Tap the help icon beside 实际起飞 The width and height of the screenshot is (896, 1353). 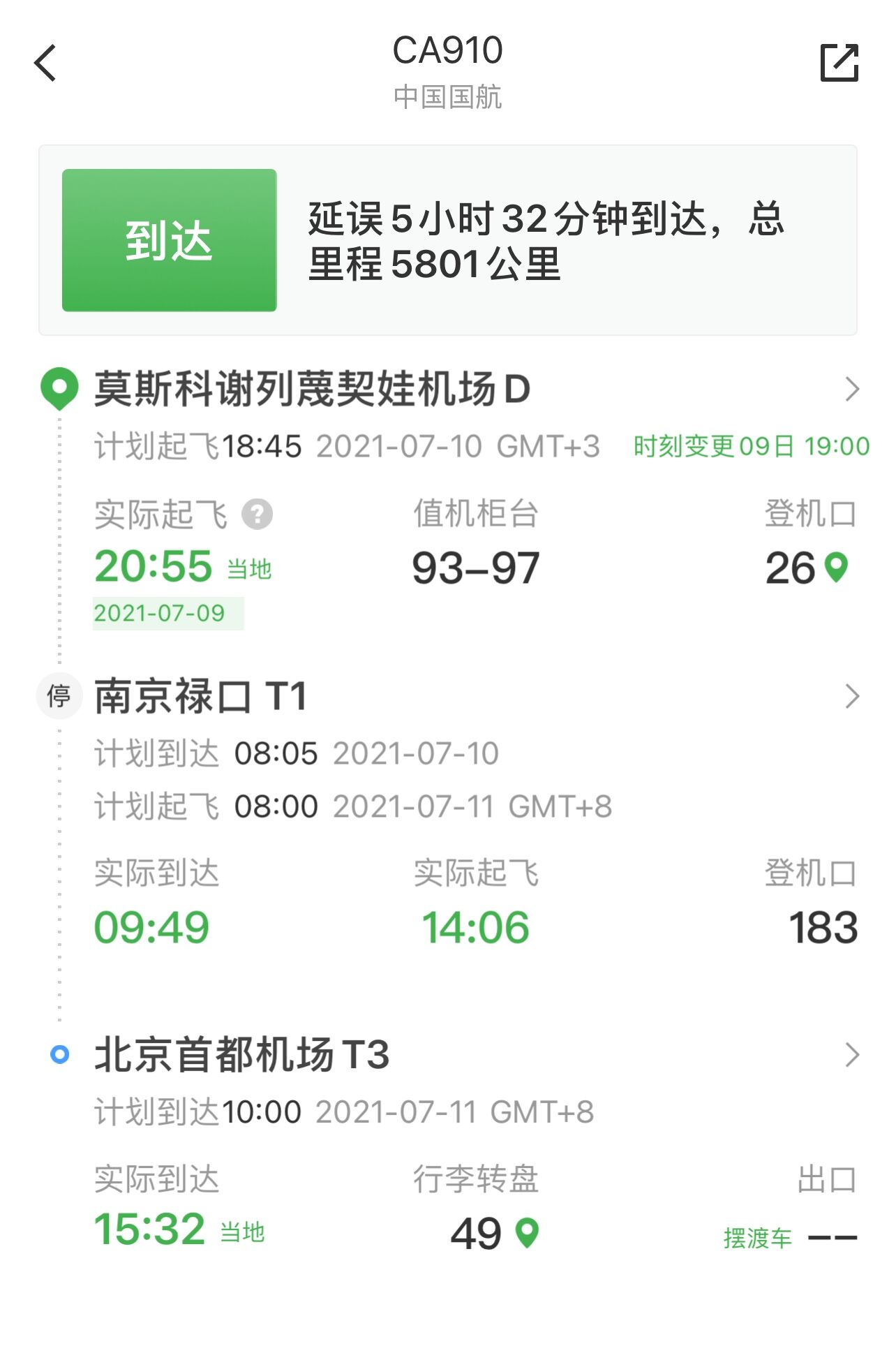[257, 515]
